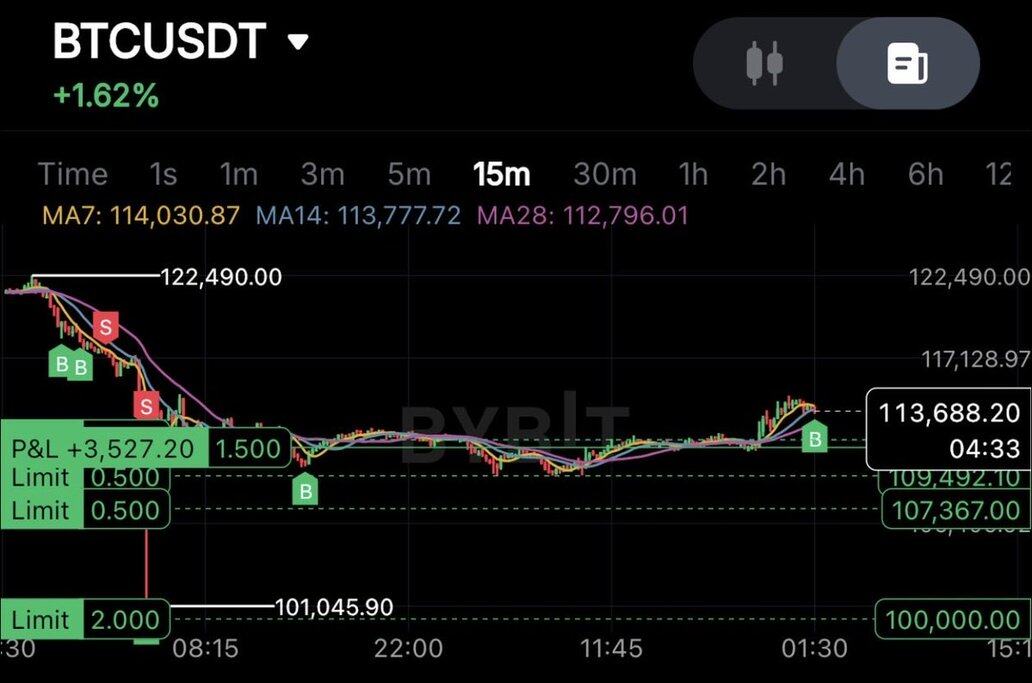Select the 1h interval
The width and height of the screenshot is (1032, 683).
pos(693,174)
